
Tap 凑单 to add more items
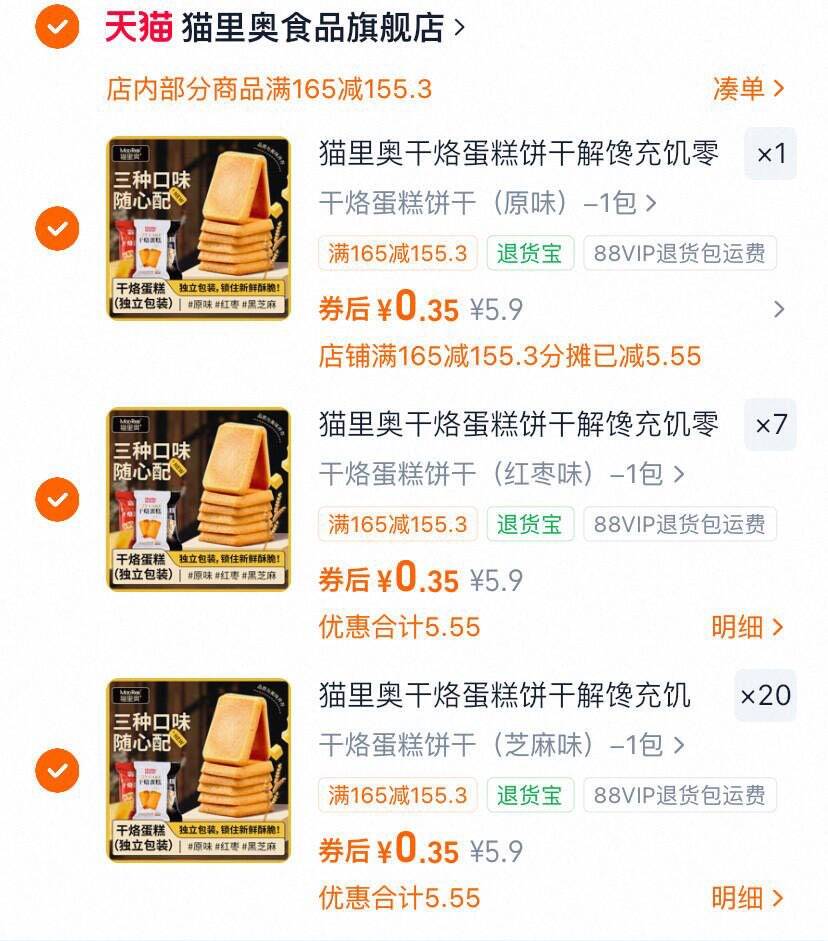click(x=747, y=88)
